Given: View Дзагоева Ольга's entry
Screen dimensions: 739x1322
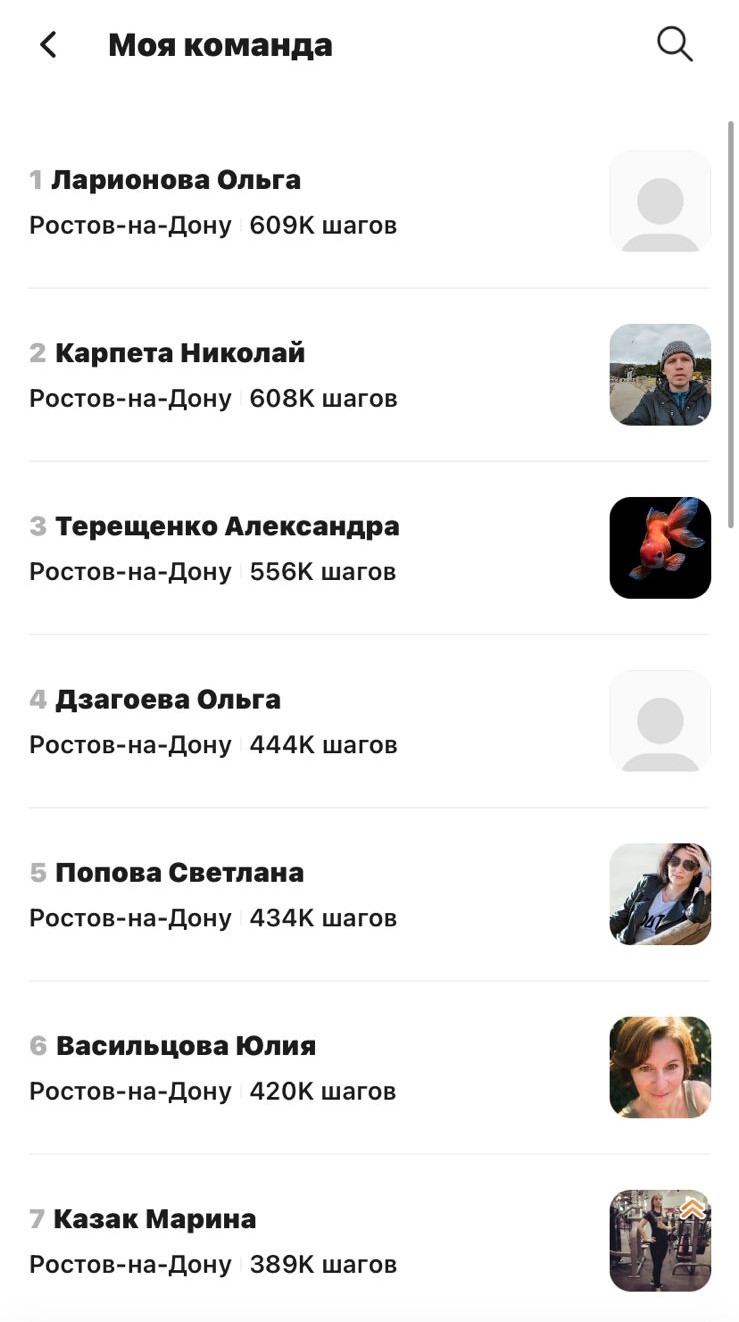Looking at the screenshot, I should coord(369,721).
